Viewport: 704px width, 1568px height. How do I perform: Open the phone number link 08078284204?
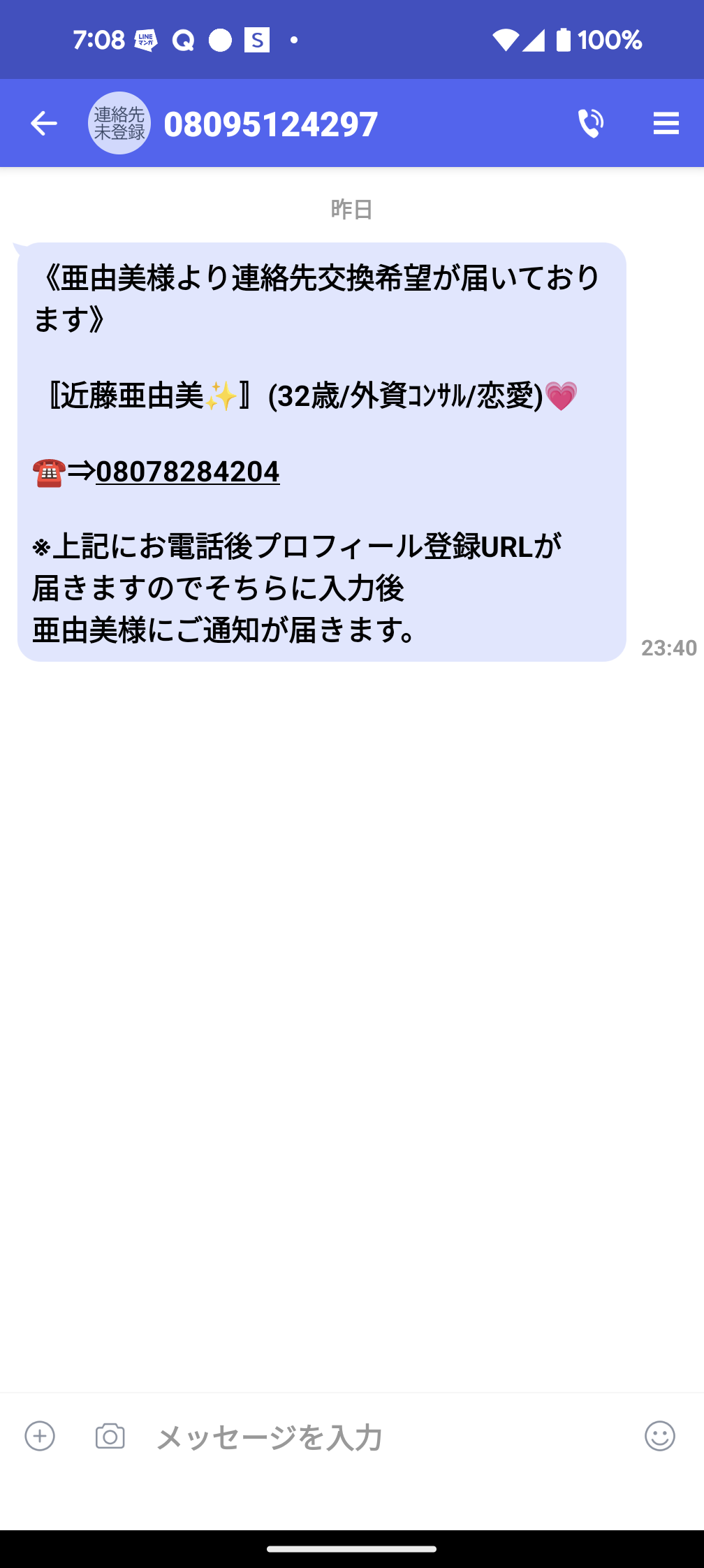[x=188, y=472]
